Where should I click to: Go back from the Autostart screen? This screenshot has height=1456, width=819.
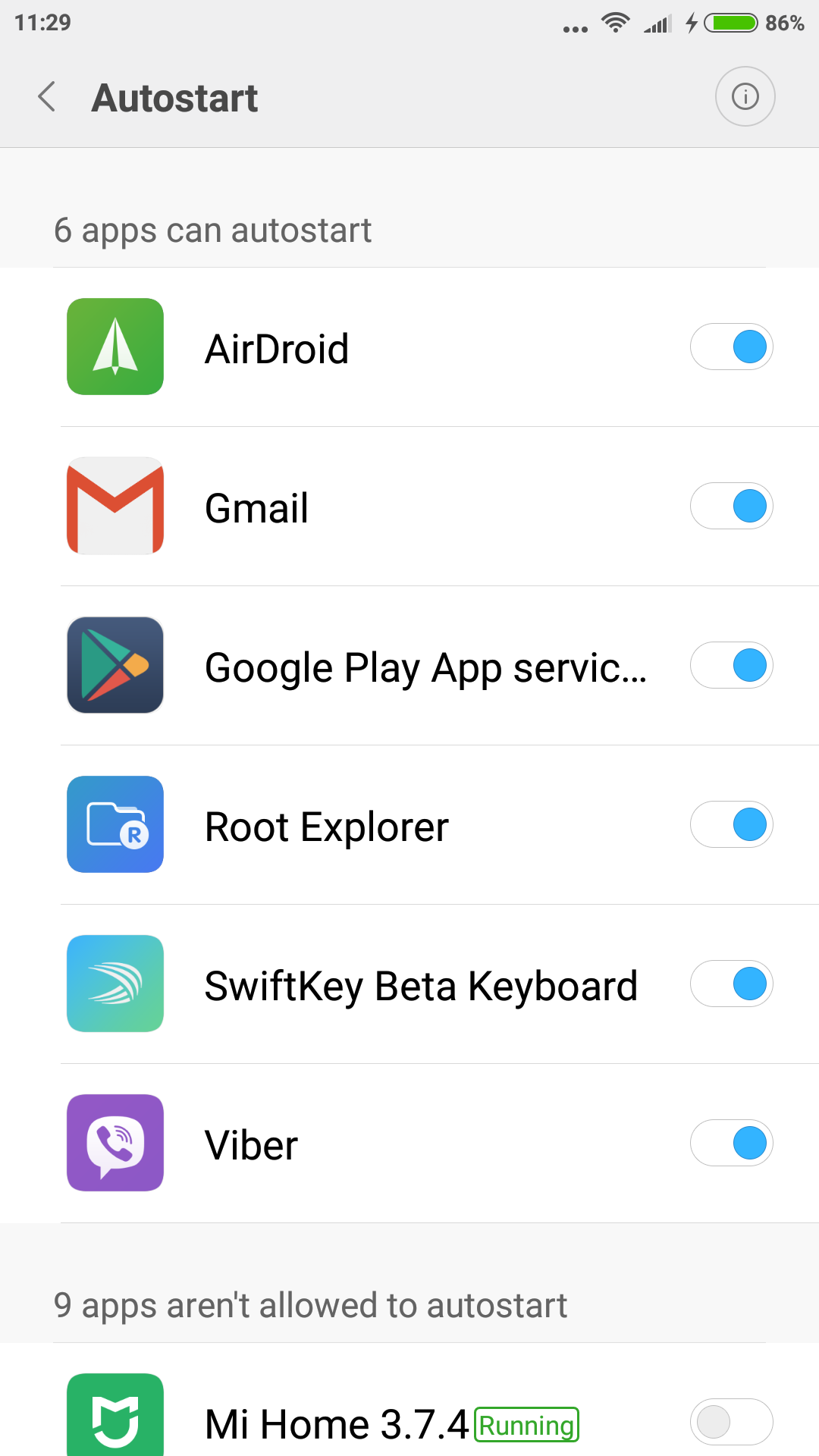(47, 97)
